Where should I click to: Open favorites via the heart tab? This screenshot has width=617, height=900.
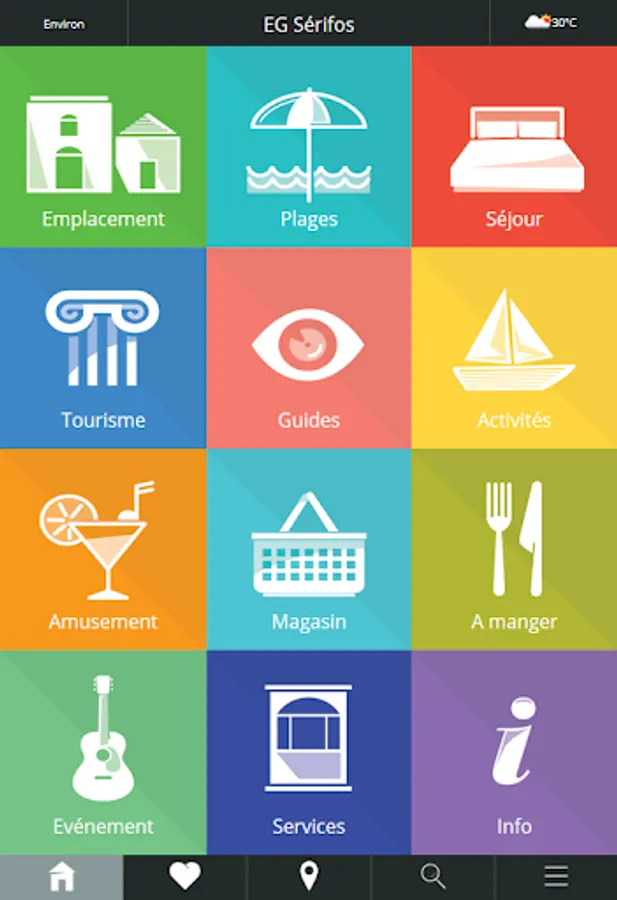(x=185, y=877)
